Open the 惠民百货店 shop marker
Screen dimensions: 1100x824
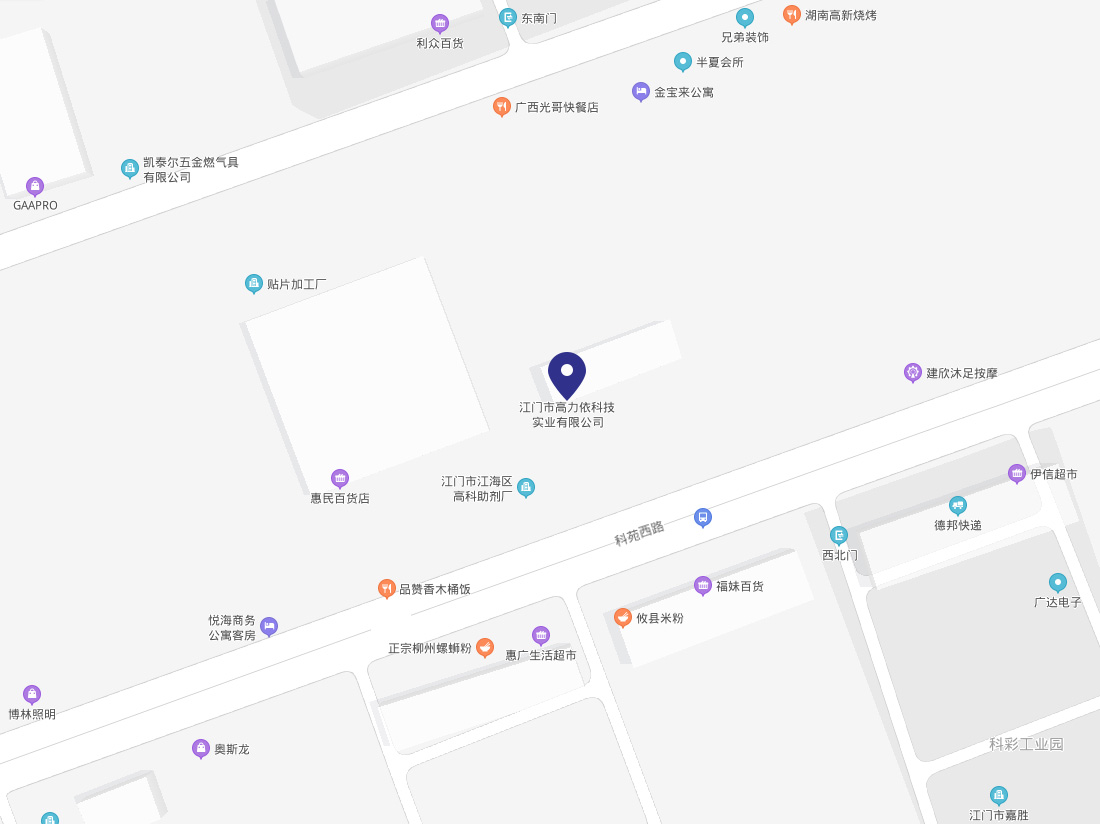340,478
